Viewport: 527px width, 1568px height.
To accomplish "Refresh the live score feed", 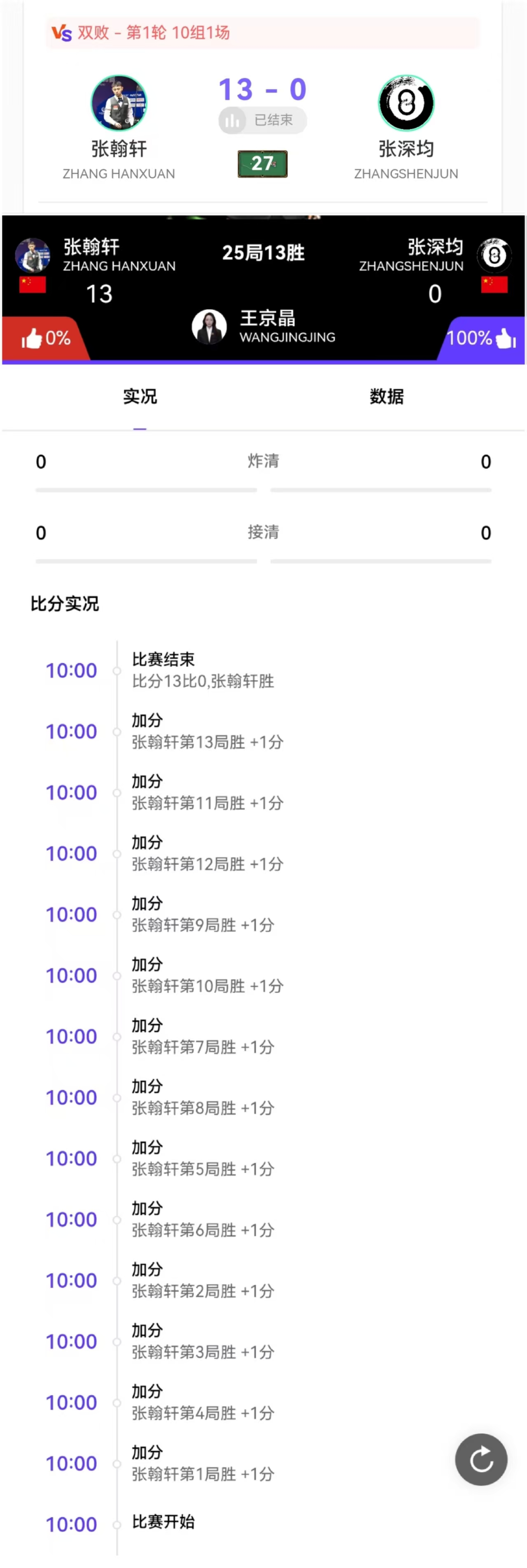I will (x=481, y=1459).
